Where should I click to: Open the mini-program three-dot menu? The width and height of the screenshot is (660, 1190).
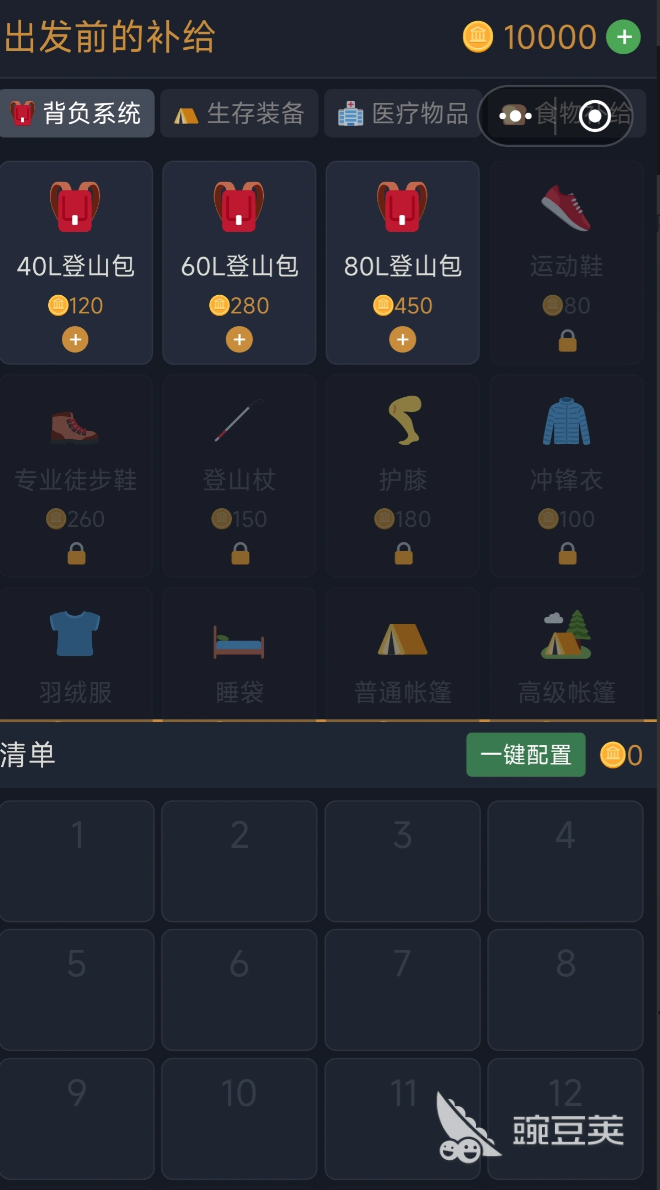(515, 116)
